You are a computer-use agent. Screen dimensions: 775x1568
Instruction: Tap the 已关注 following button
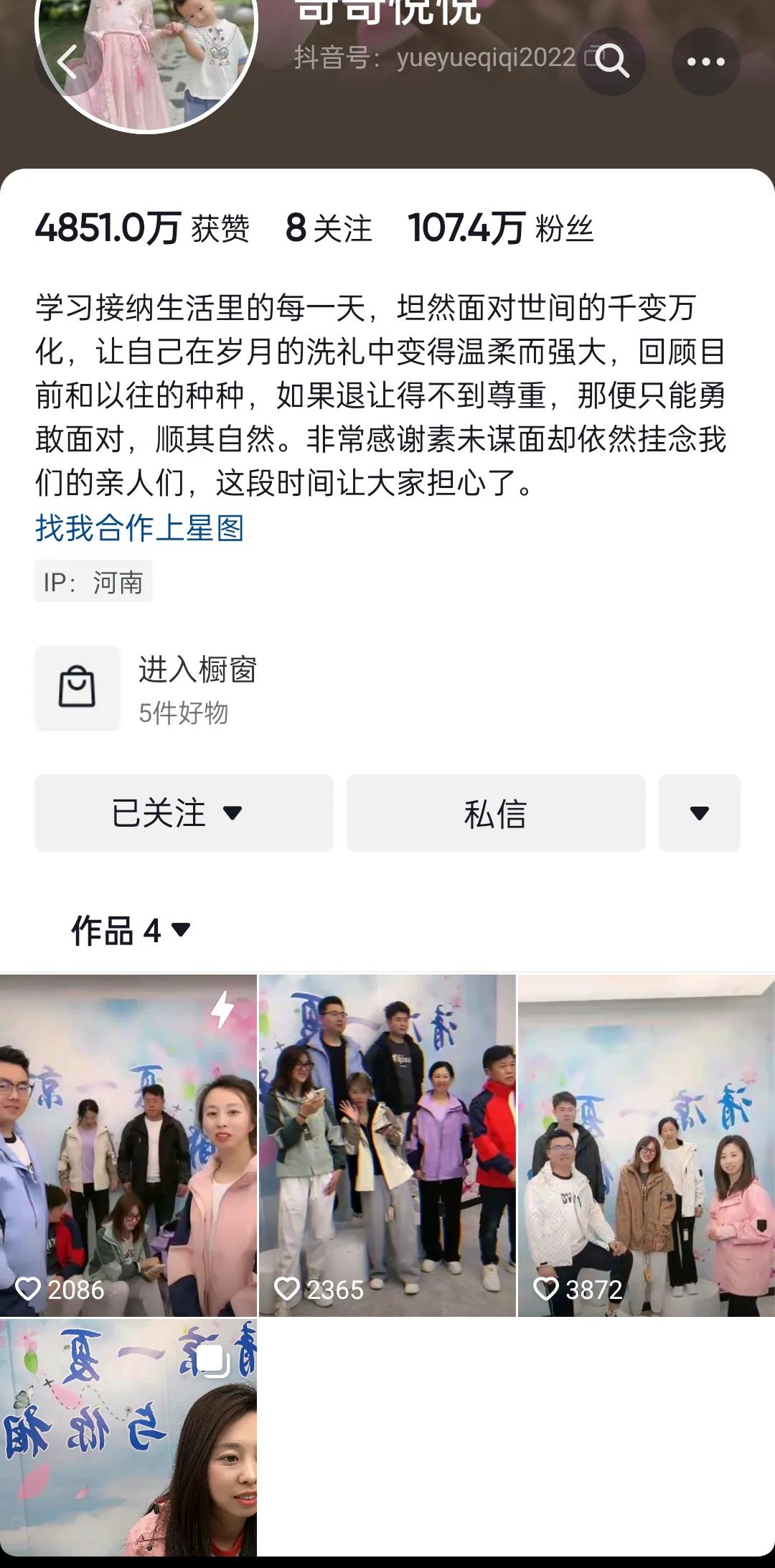click(184, 813)
